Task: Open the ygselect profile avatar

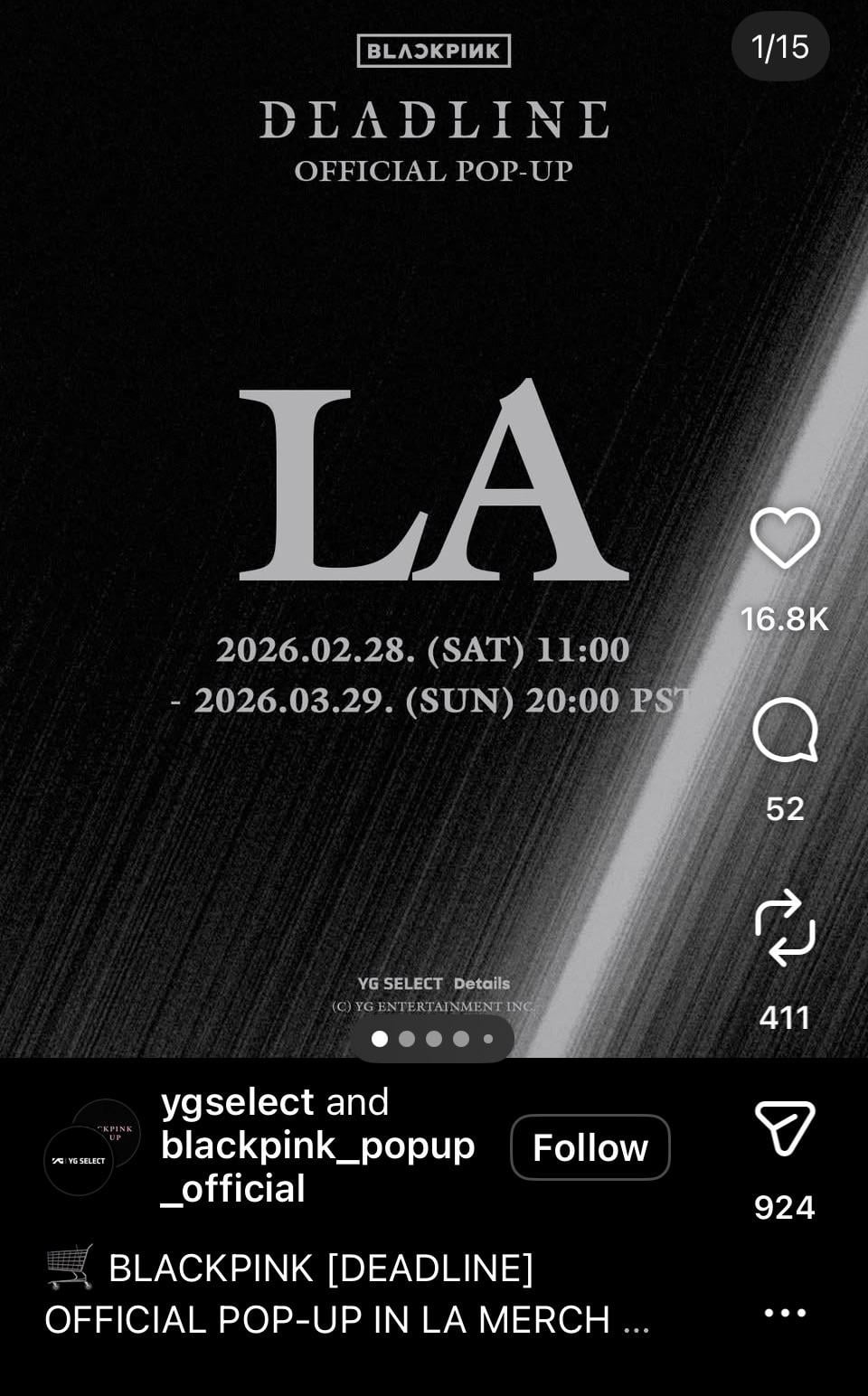Action: click(80, 1160)
